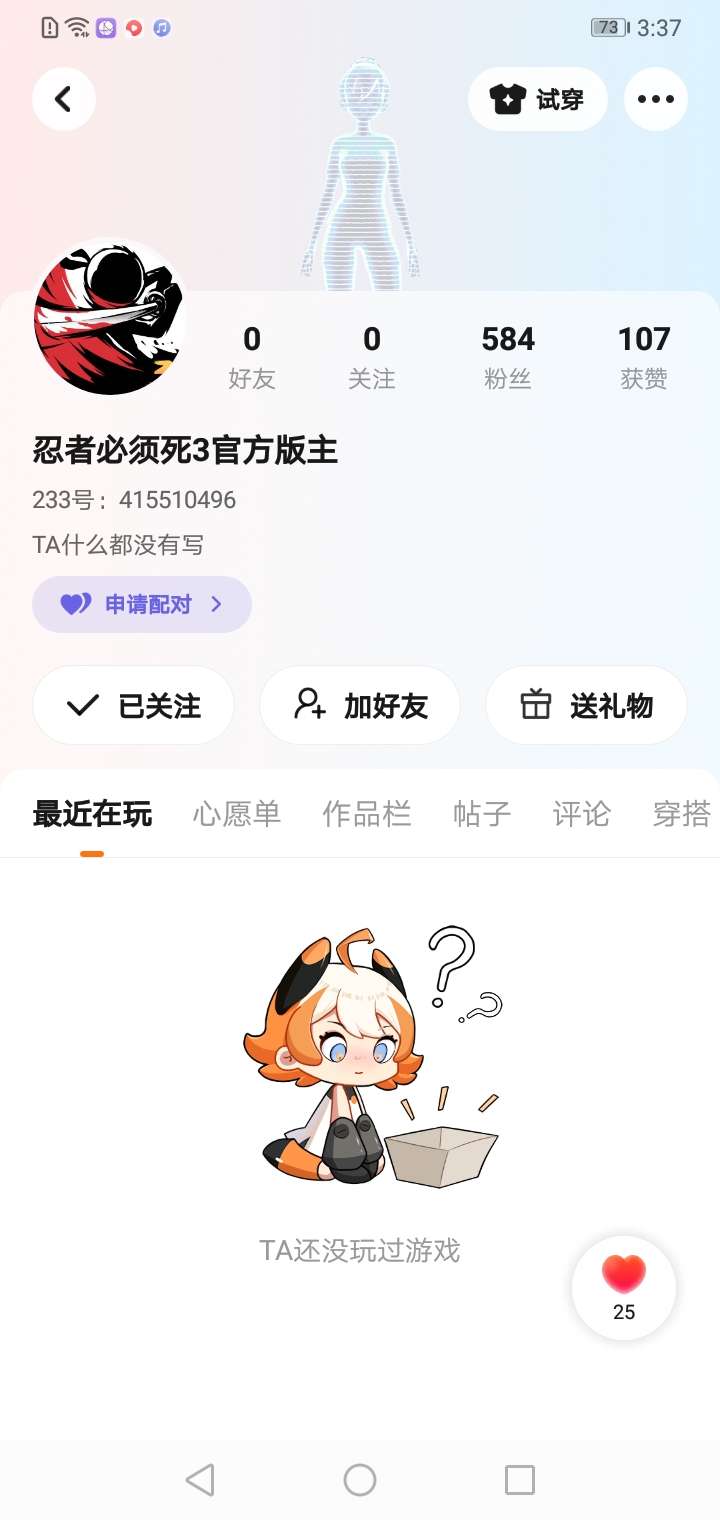Screen dimensions: 720x1520
Task: Select the 最近在玩 tab
Action: click(92, 814)
